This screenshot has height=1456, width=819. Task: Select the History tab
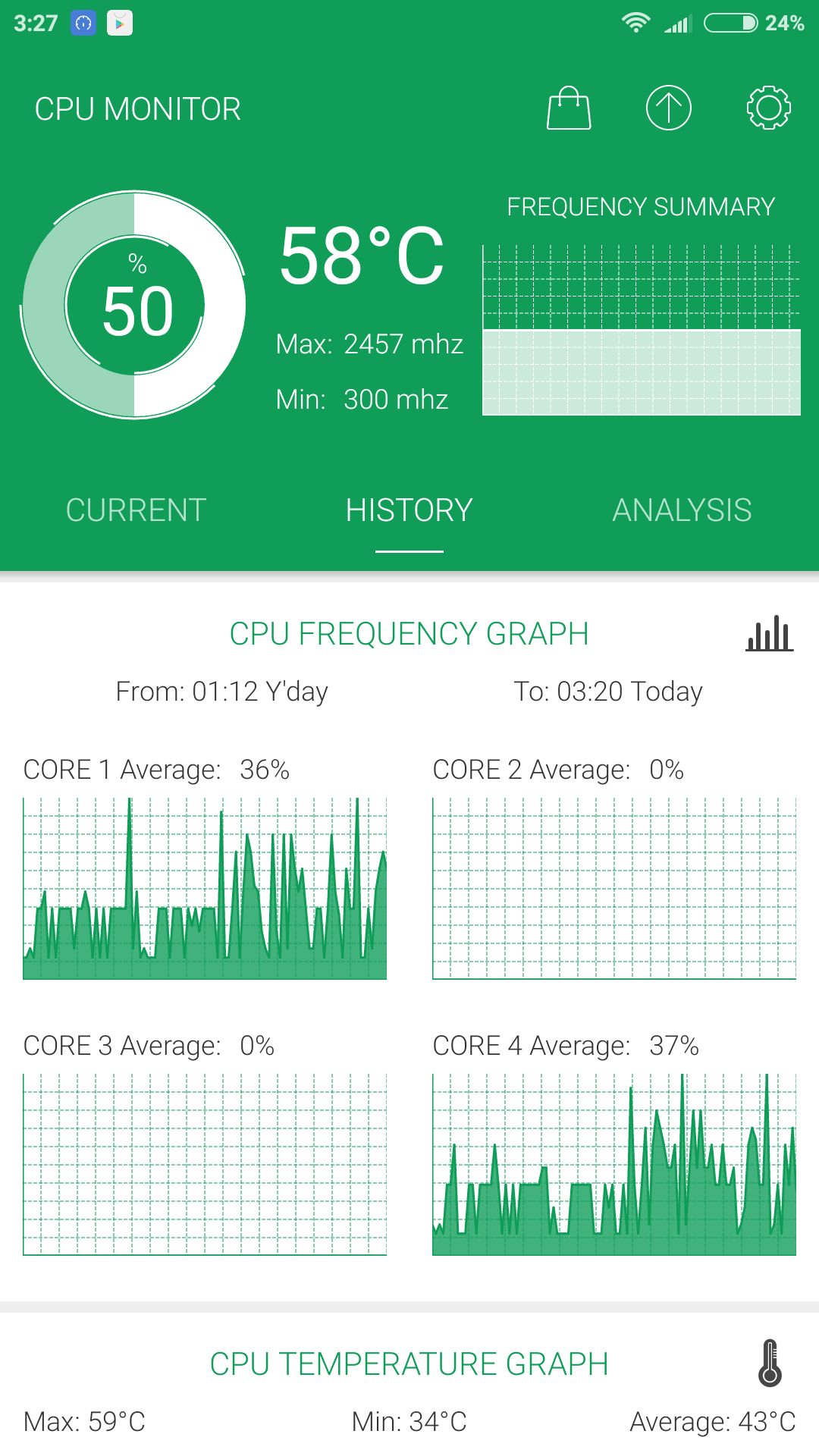(409, 510)
